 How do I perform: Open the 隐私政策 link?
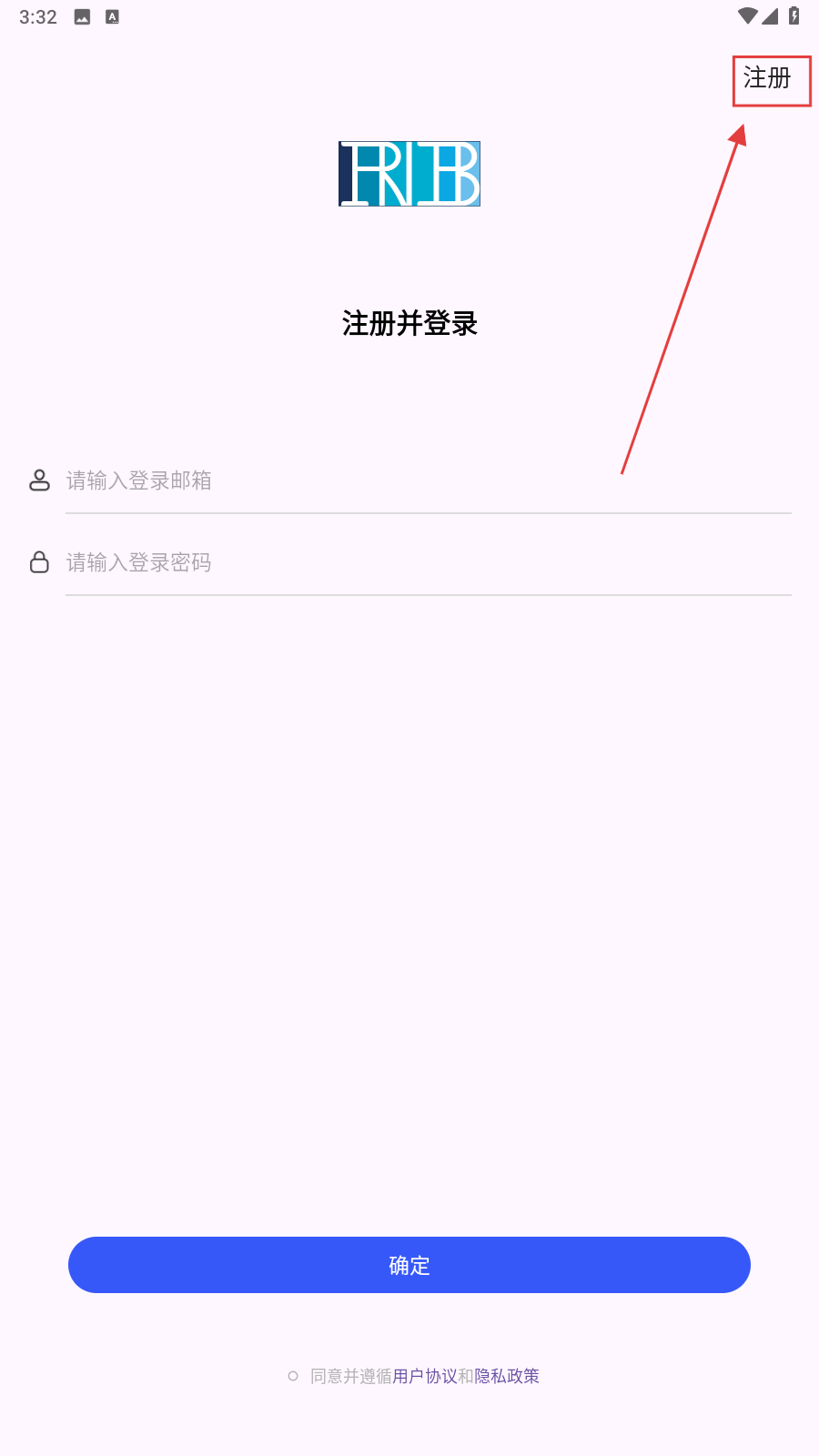coord(507,1376)
